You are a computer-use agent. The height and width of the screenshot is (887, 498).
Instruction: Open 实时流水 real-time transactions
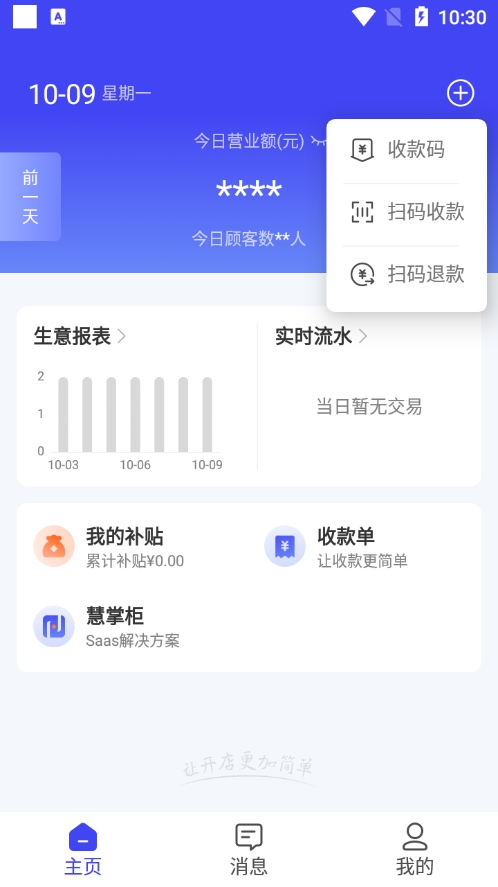(x=321, y=336)
